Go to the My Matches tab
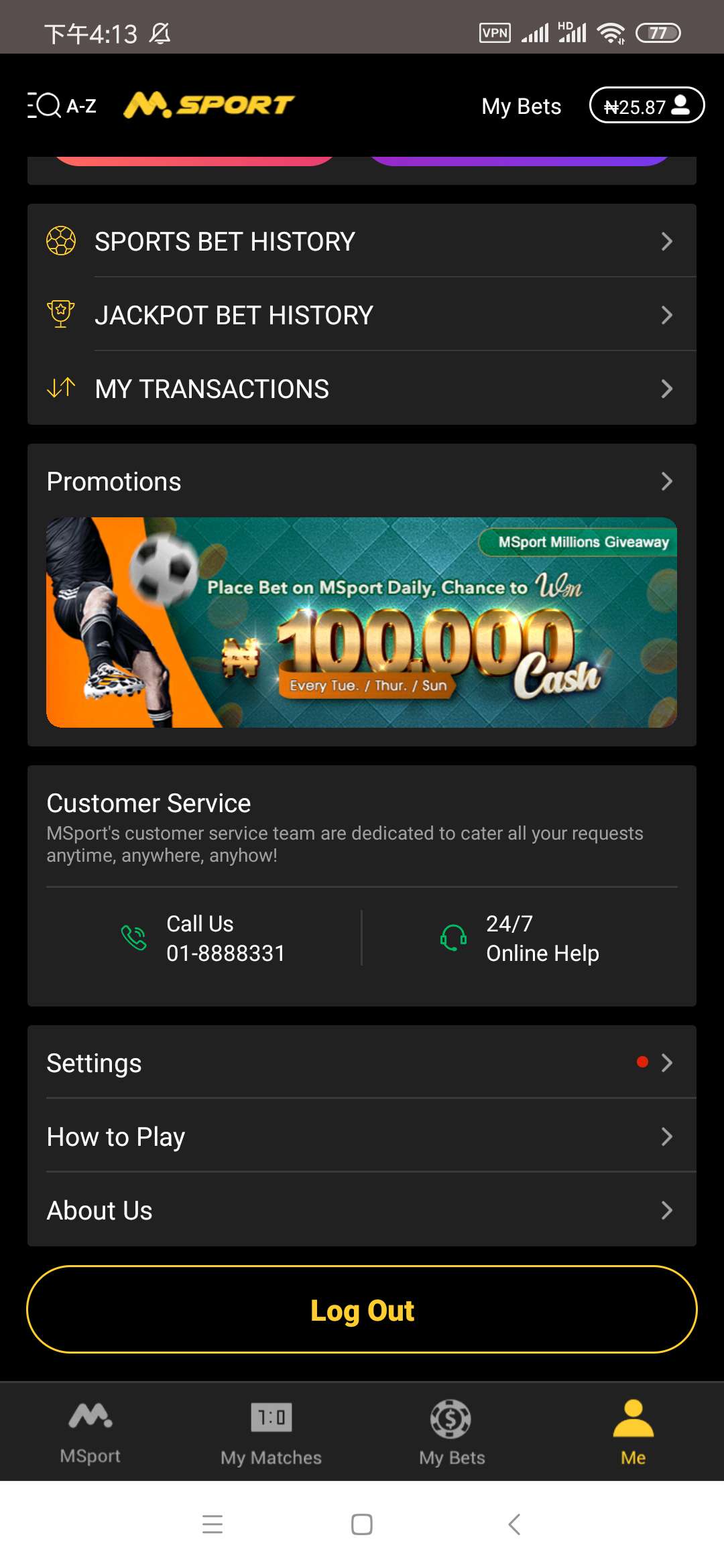Image resolution: width=724 pixels, height=1568 pixels. (271, 1431)
